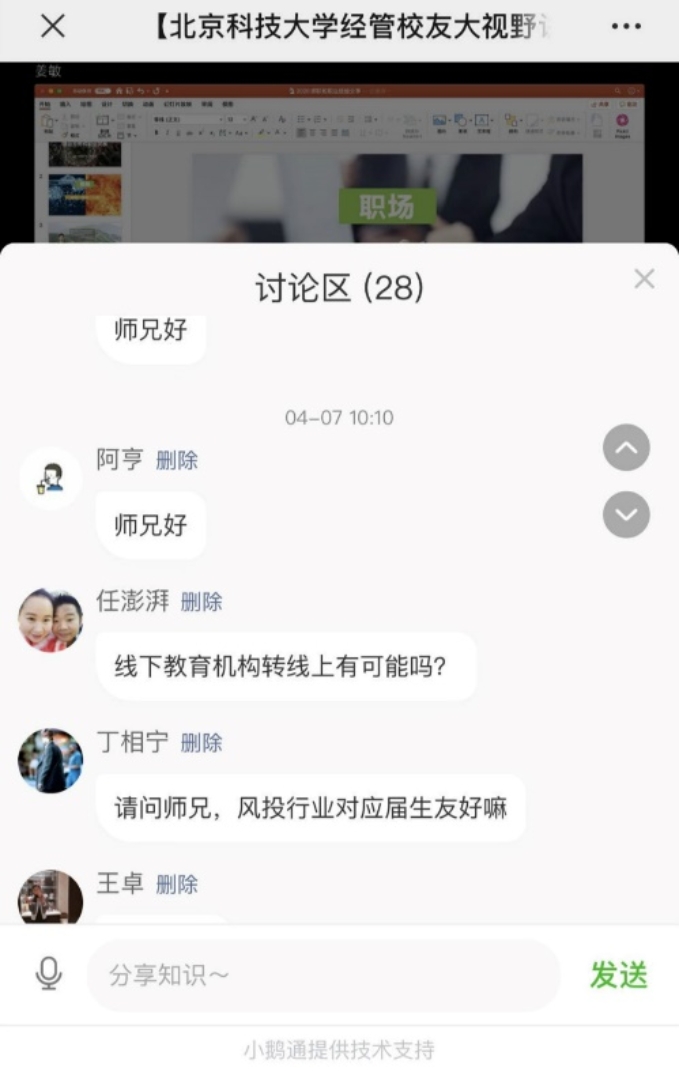This screenshot has height=1071, width=679.
Task: Open the three-dot more options menu
Action: pos(626,27)
